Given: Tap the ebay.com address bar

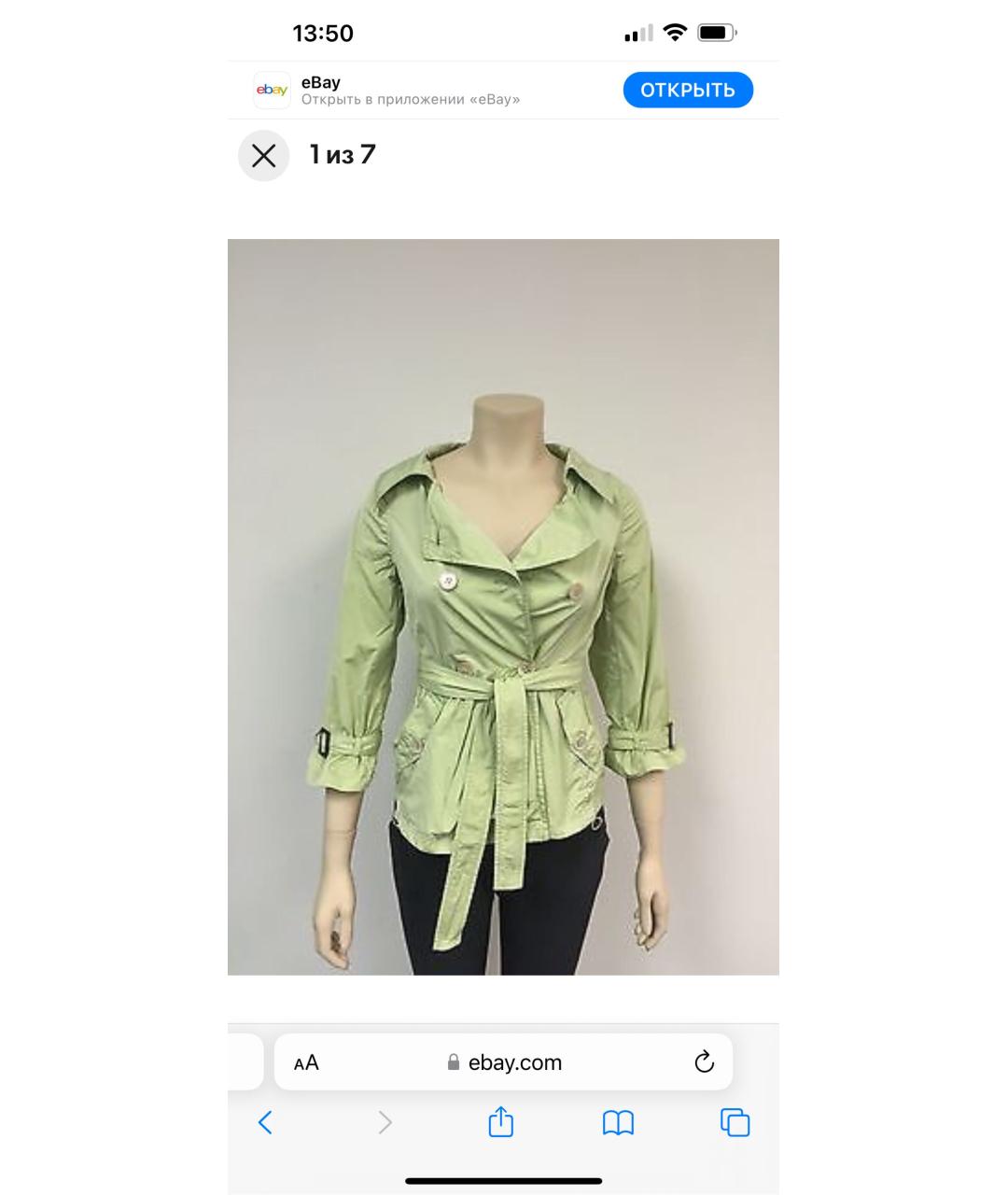Looking at the screenshot, I should pyautogui.click(x=504, y=1062).
